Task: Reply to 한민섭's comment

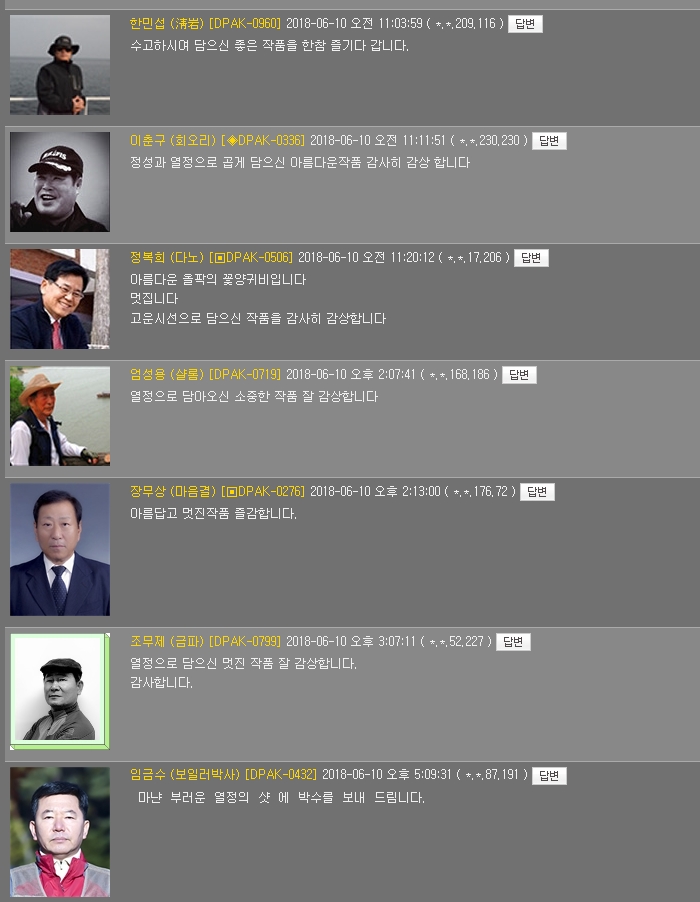Action: 525,24
